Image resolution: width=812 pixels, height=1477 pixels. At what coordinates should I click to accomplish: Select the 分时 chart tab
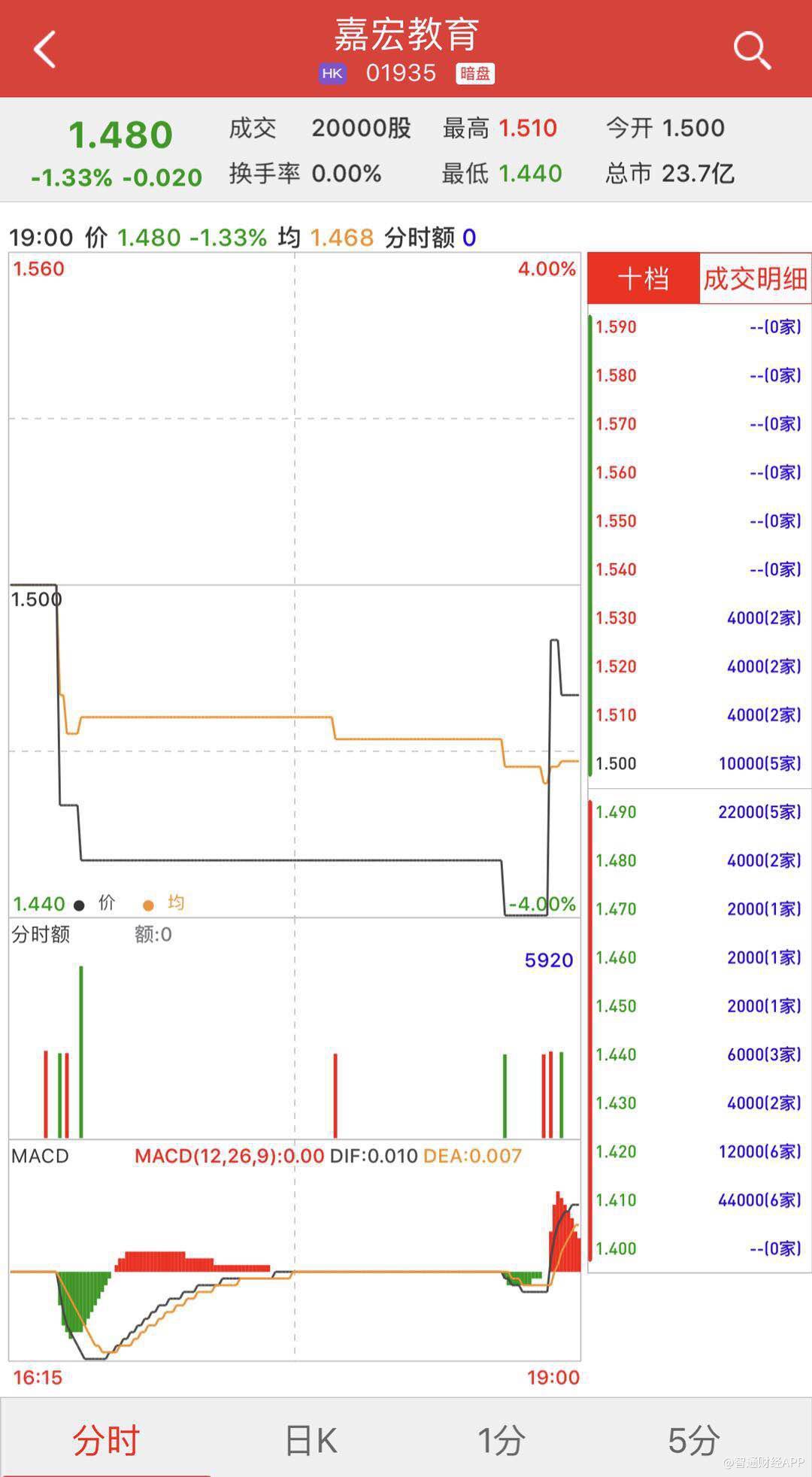click(105, 1439)
